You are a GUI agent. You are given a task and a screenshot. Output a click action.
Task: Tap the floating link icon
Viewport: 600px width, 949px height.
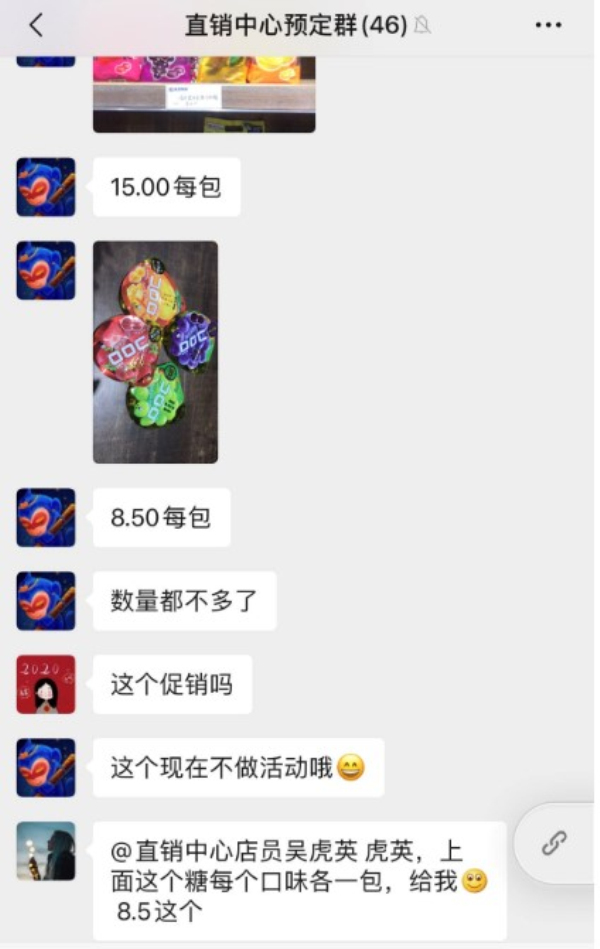555,843
